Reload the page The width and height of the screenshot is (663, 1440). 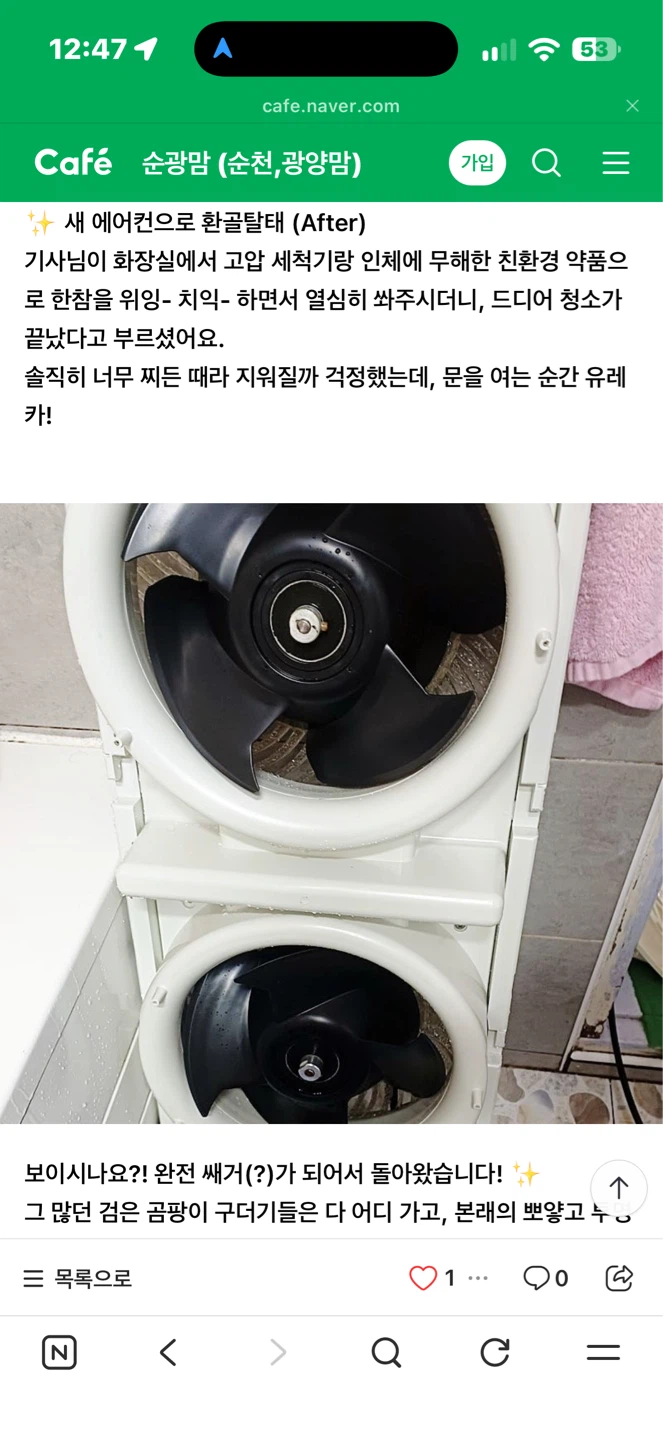click(x=495, y=1353)
